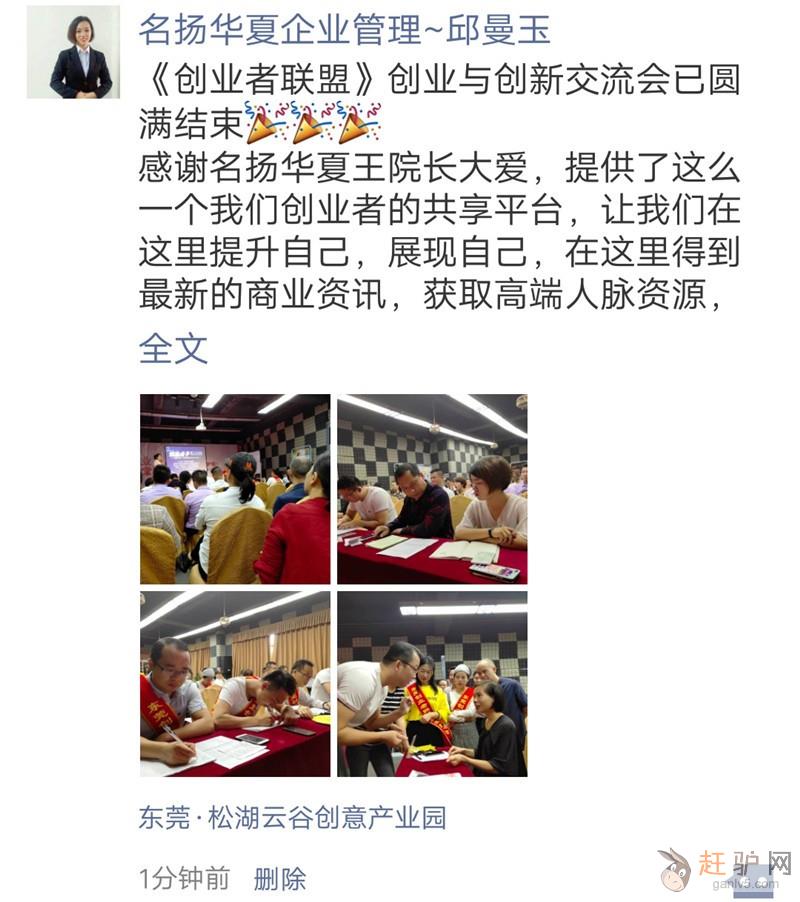Open location 东莞·松湖云谷创意产业园

tap(292, 818)
